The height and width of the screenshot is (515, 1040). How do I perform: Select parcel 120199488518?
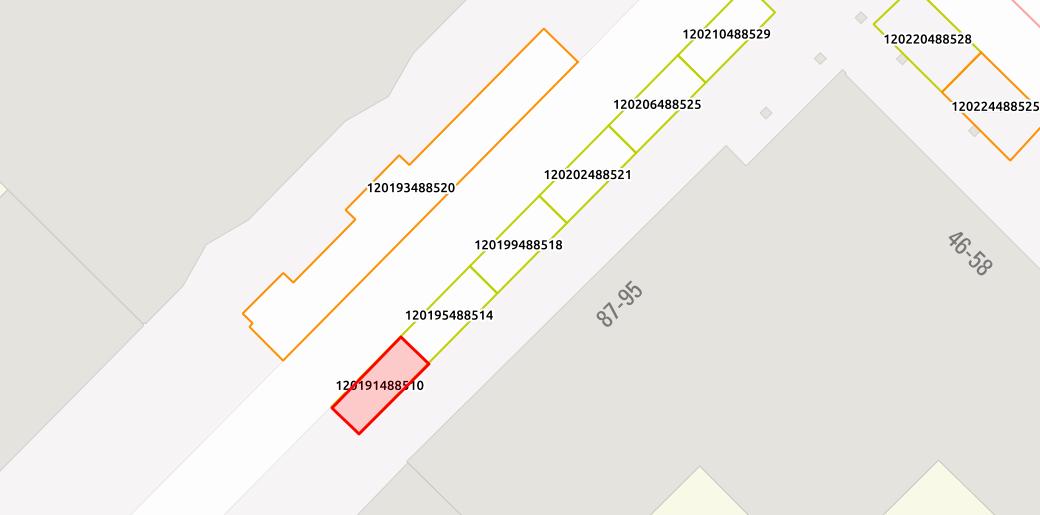click(x=518, y=245)
